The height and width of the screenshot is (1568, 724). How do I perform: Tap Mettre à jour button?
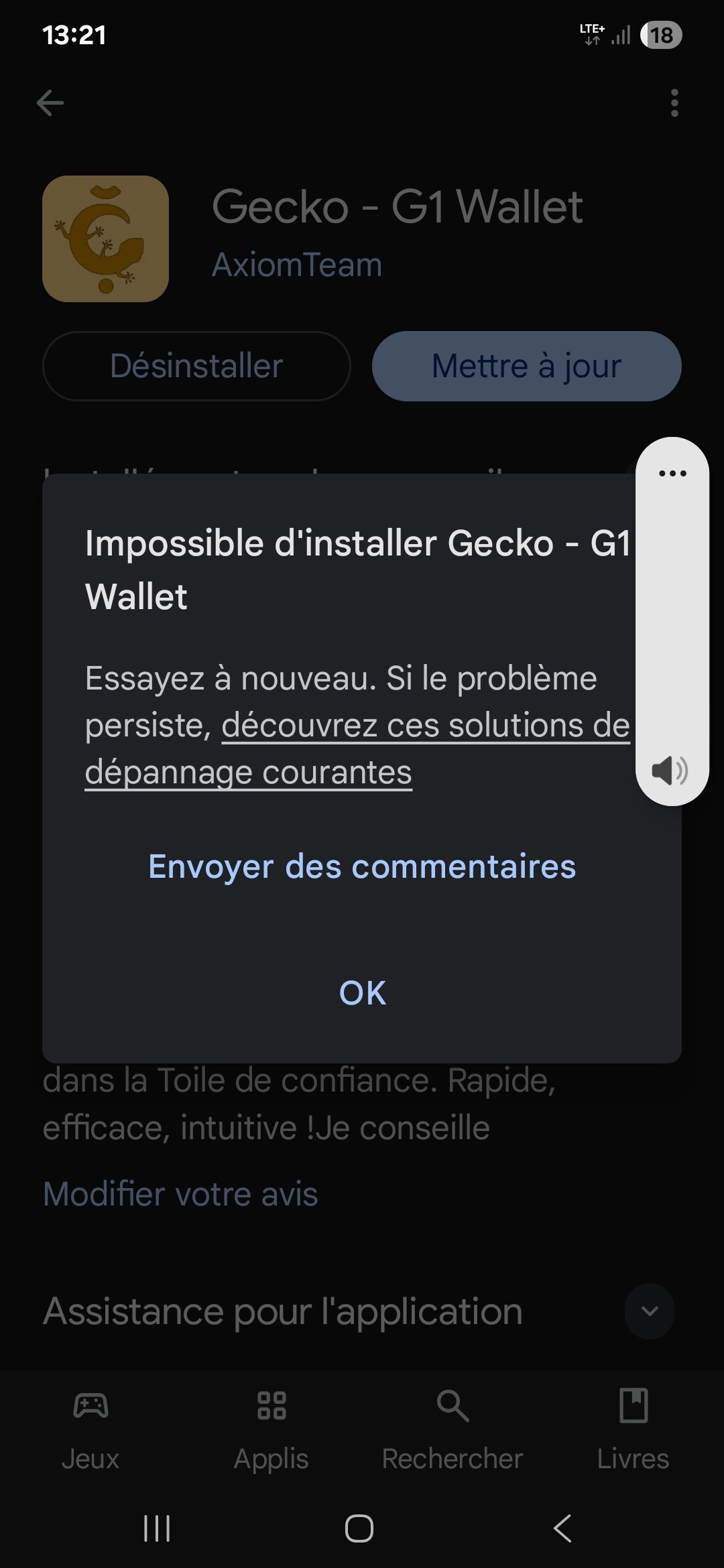(526, 366)
